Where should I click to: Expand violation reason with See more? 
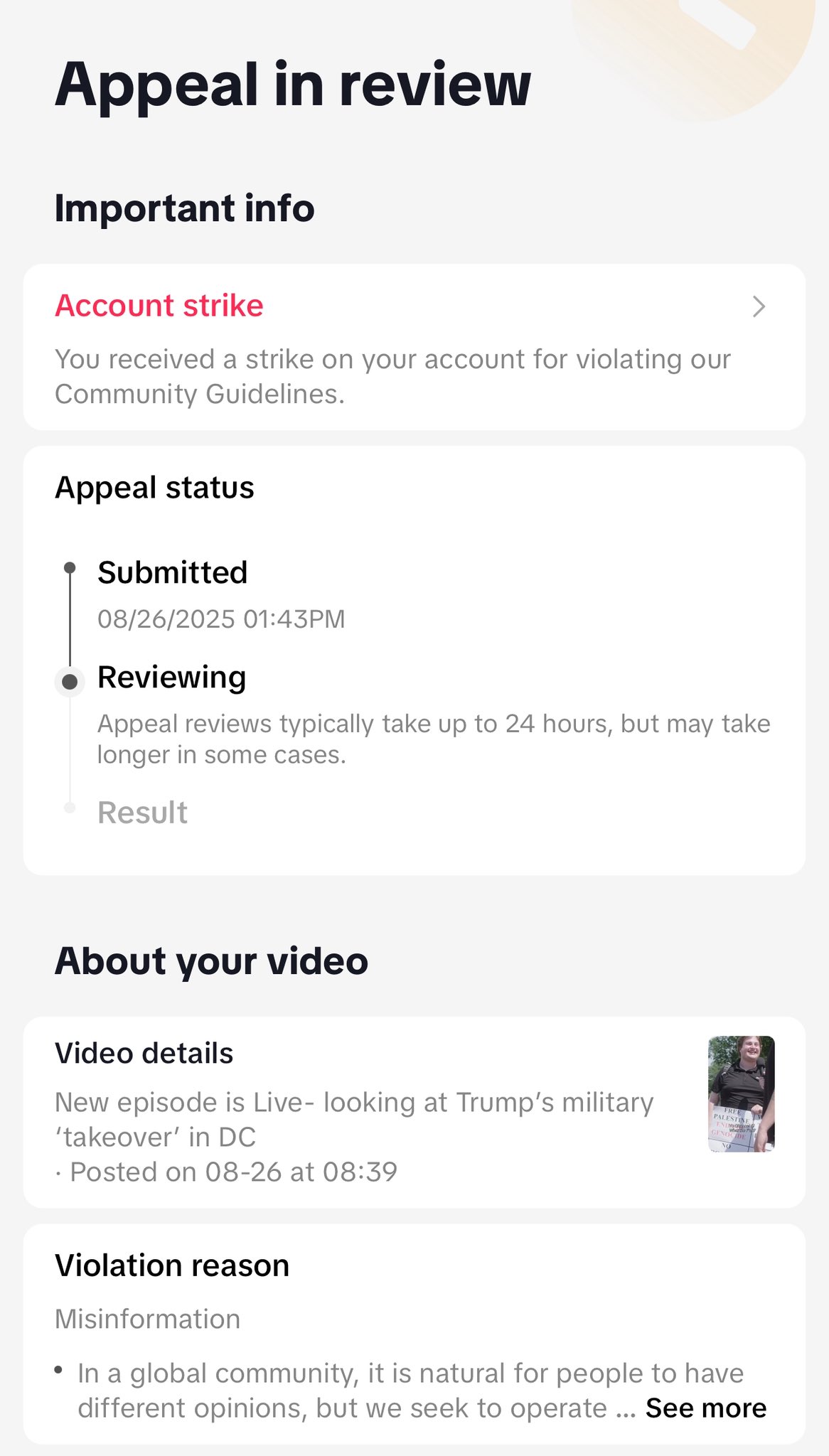[705, 1408]
